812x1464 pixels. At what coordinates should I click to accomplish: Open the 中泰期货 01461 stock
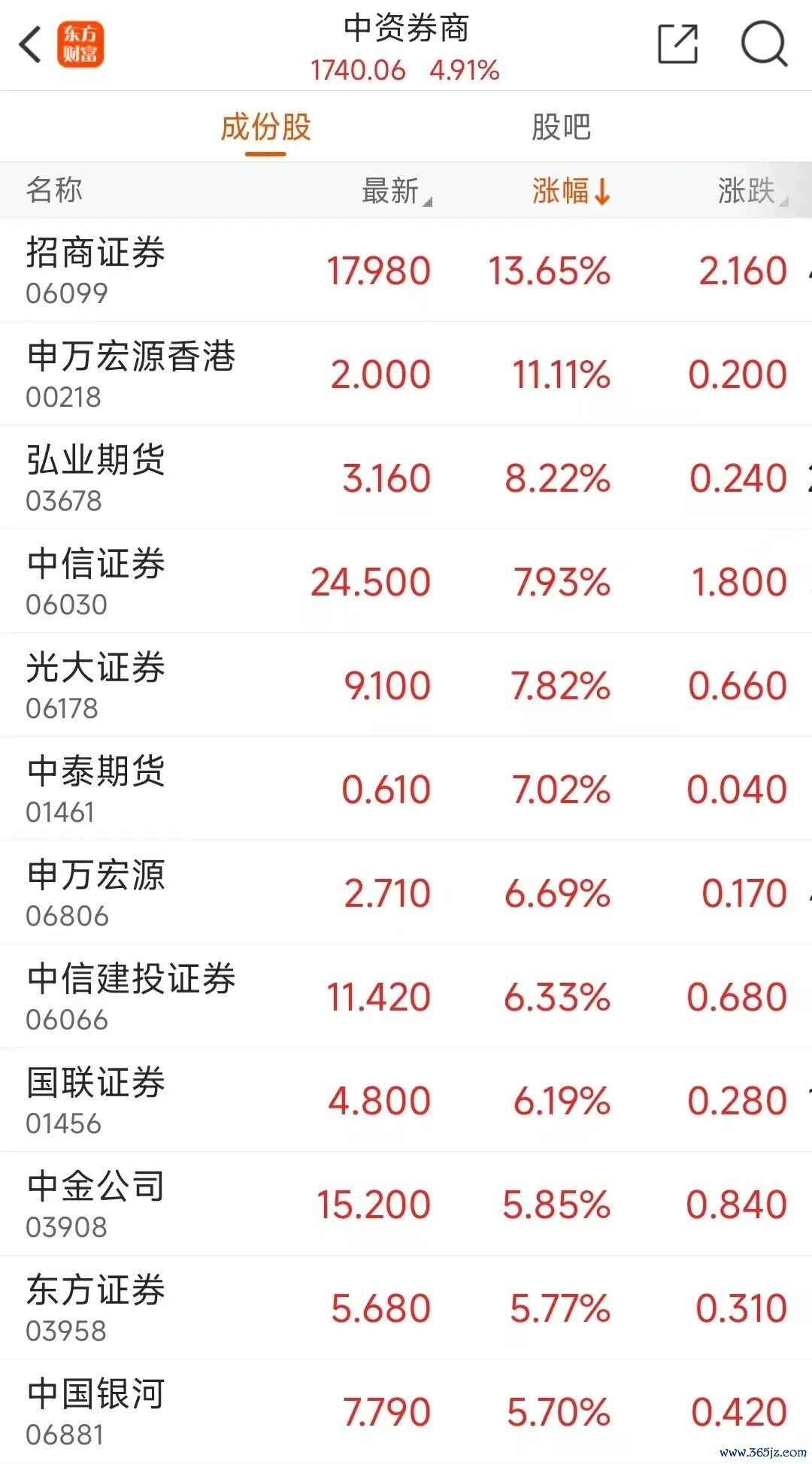406,789
